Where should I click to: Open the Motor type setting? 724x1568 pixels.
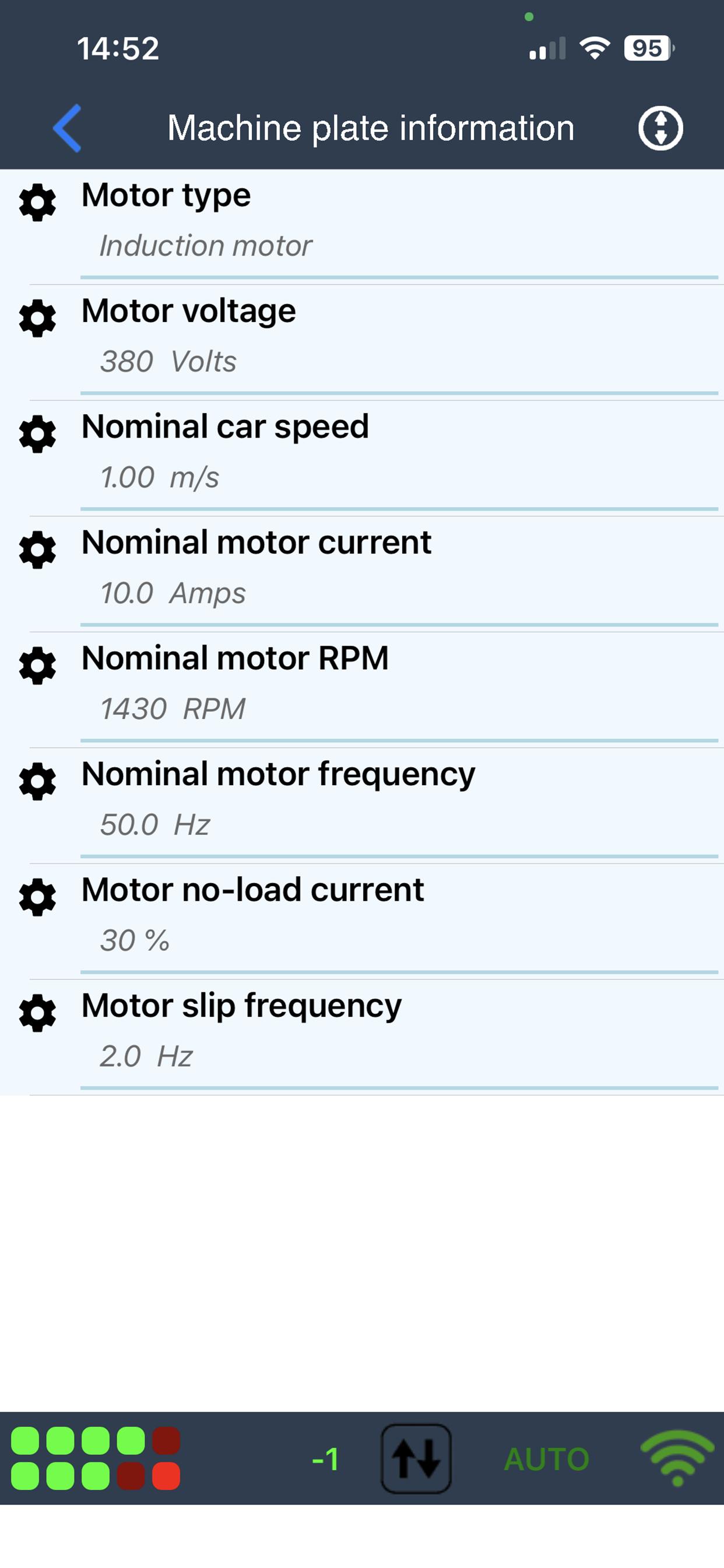[x=362, y=226]
